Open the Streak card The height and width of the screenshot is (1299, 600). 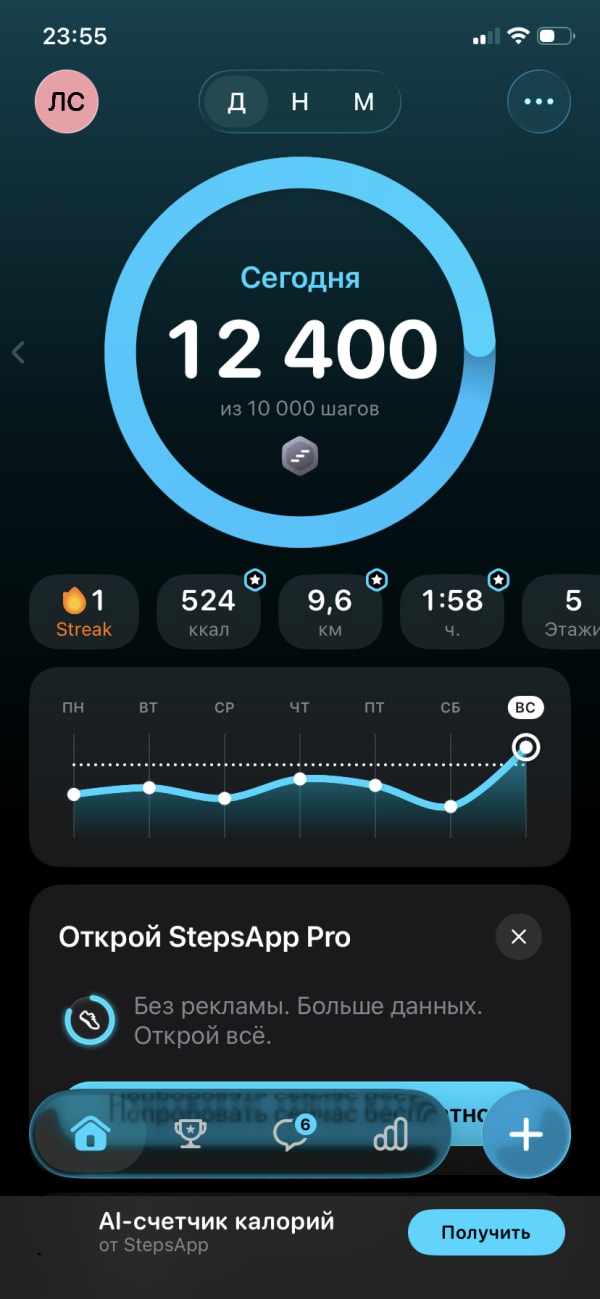click(85, 612)
